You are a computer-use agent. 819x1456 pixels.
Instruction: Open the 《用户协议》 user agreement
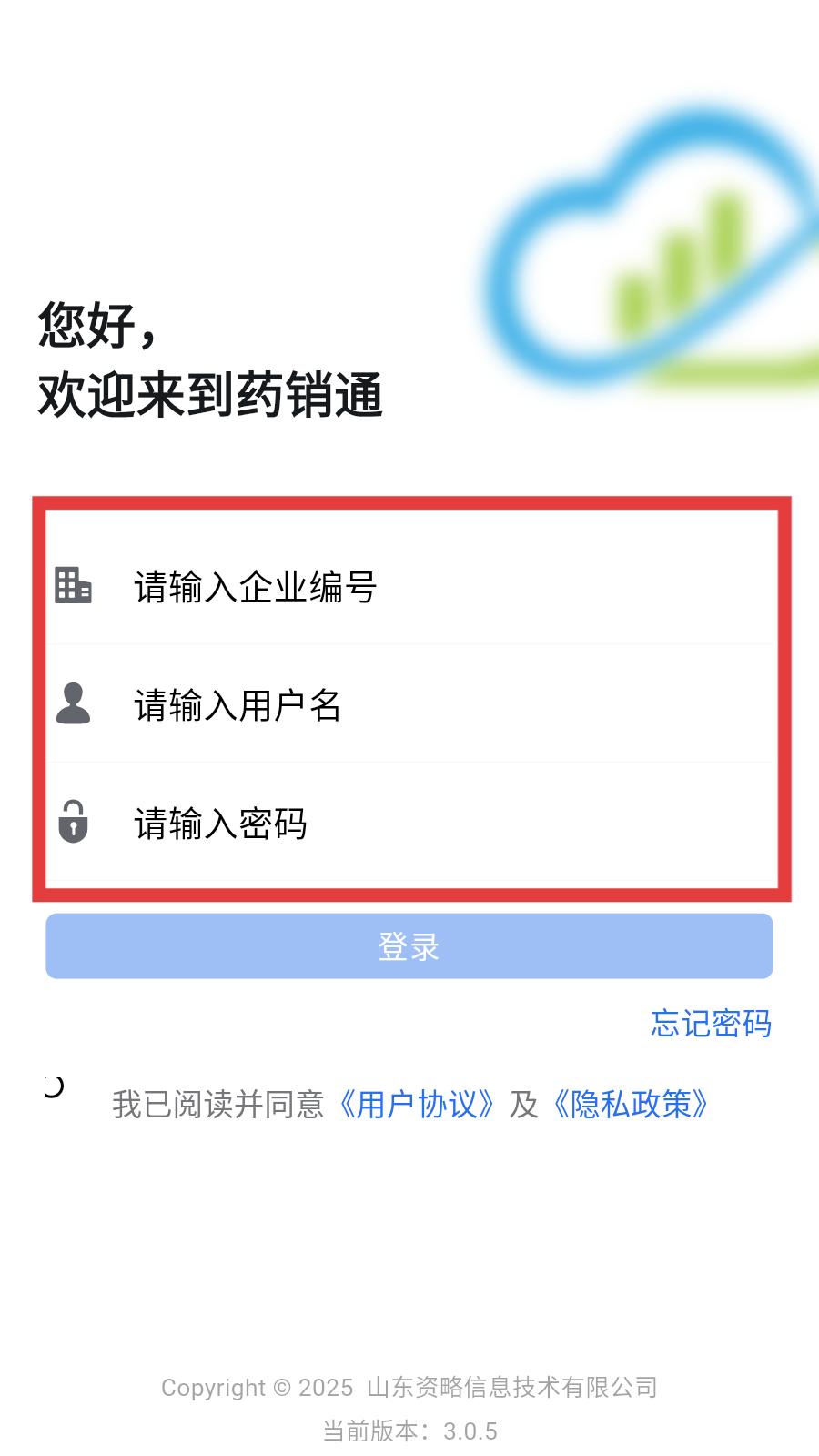pos(417,1105)
